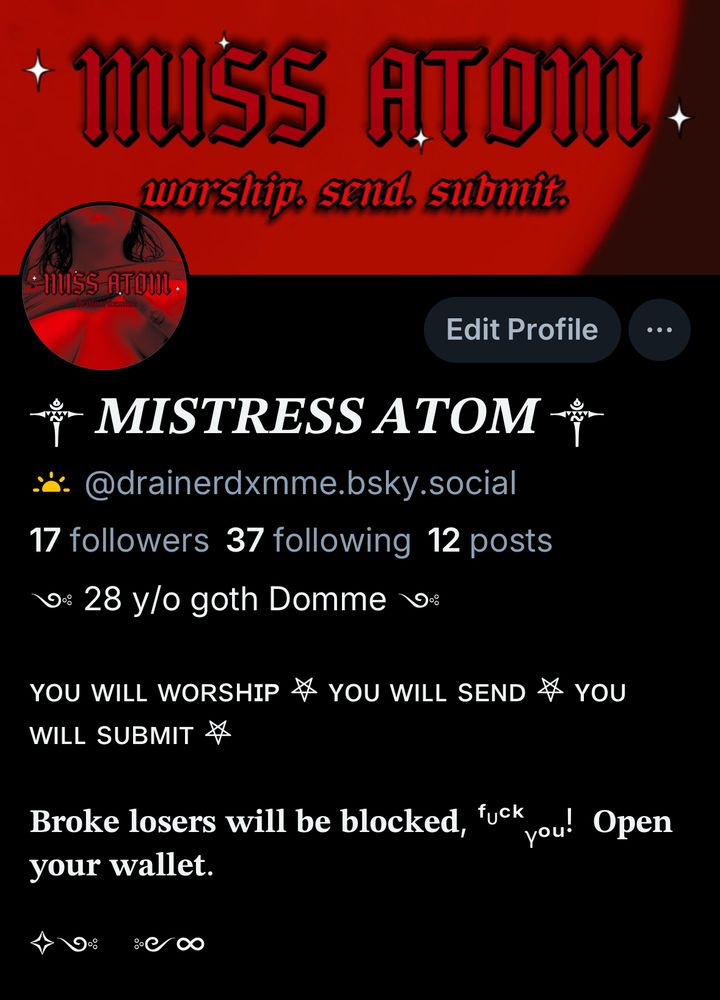Tap the Edit Profile button

pos(521,330)
